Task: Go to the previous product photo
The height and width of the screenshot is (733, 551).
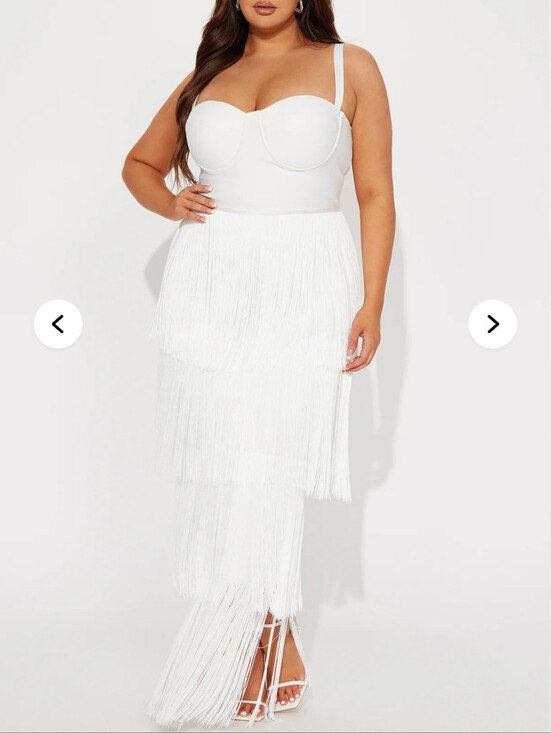Action: (58, 324)
